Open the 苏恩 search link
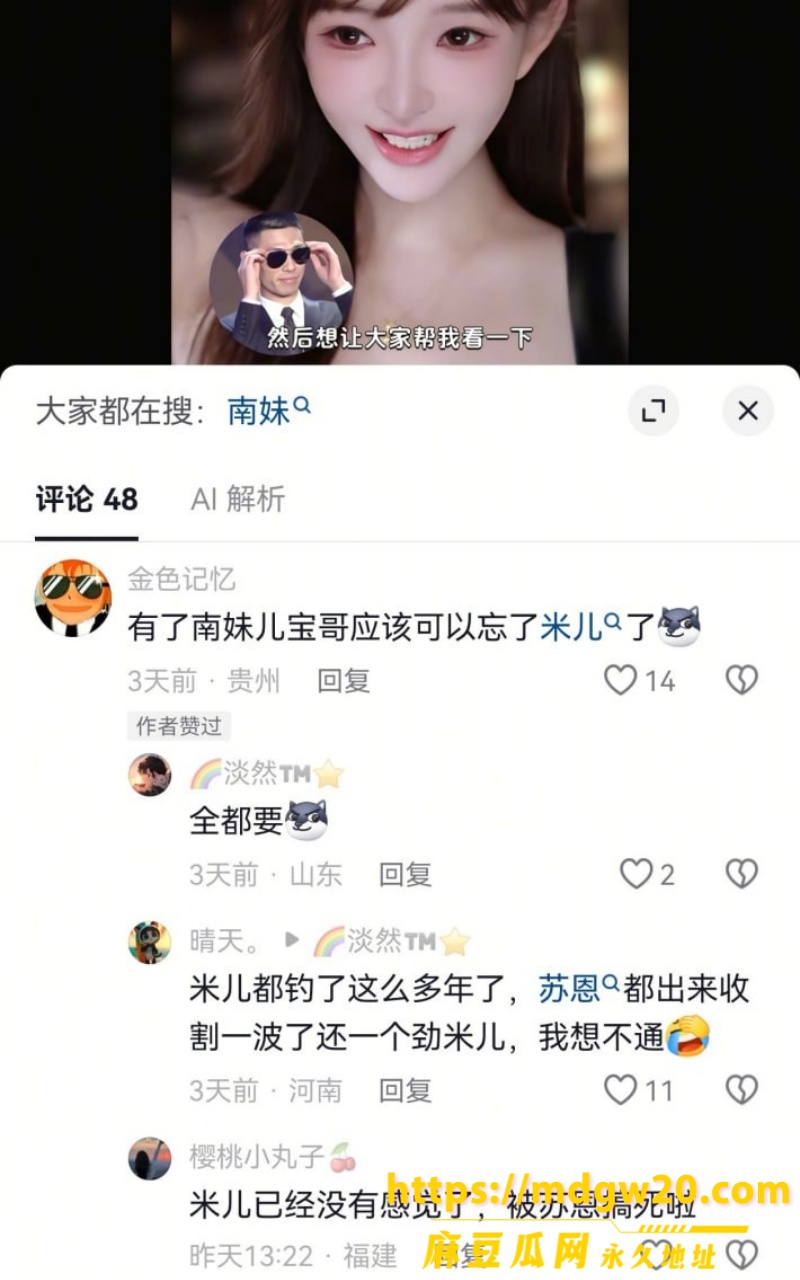Viewport: 800px width, 1280px height. pyautogui.click(x=580, y=989)
